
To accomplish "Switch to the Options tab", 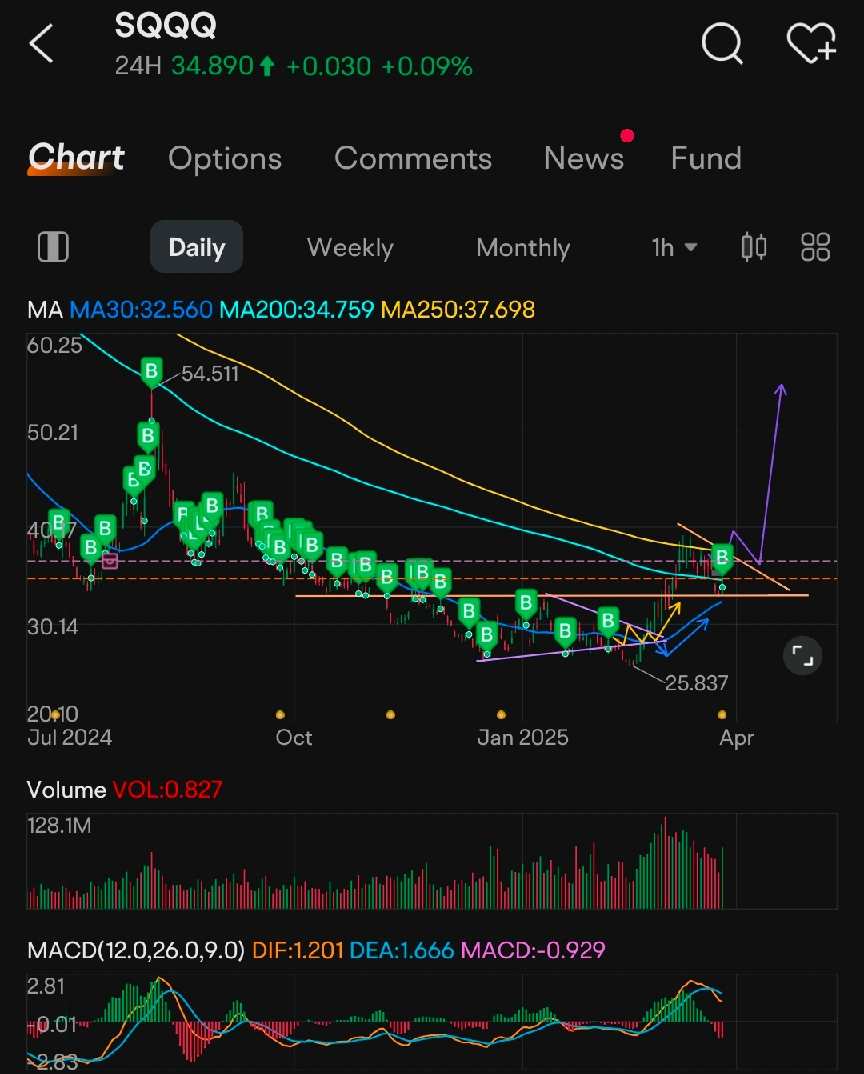I will 225,159.
